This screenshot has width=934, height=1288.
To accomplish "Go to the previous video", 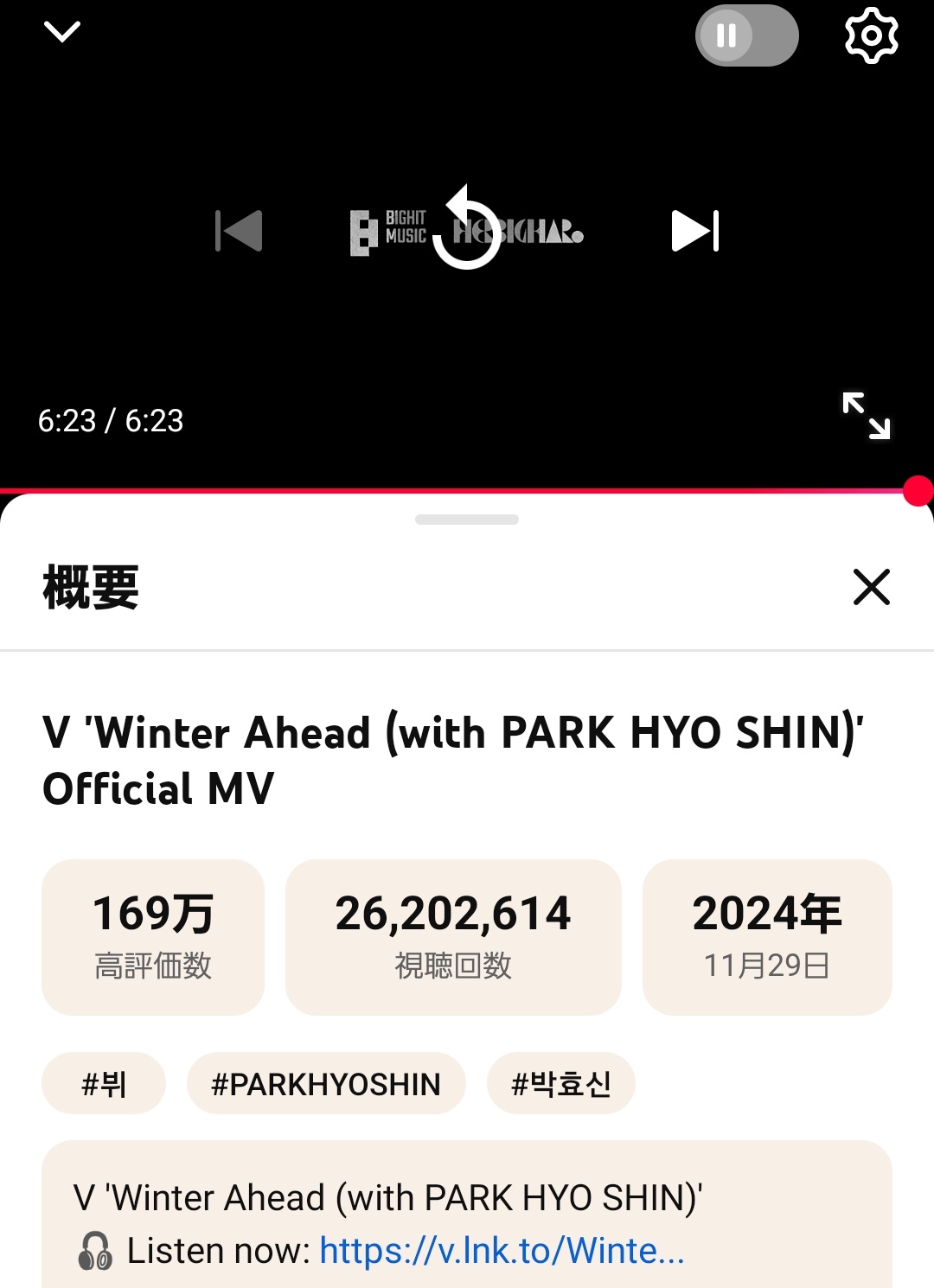I will point(239,231).
